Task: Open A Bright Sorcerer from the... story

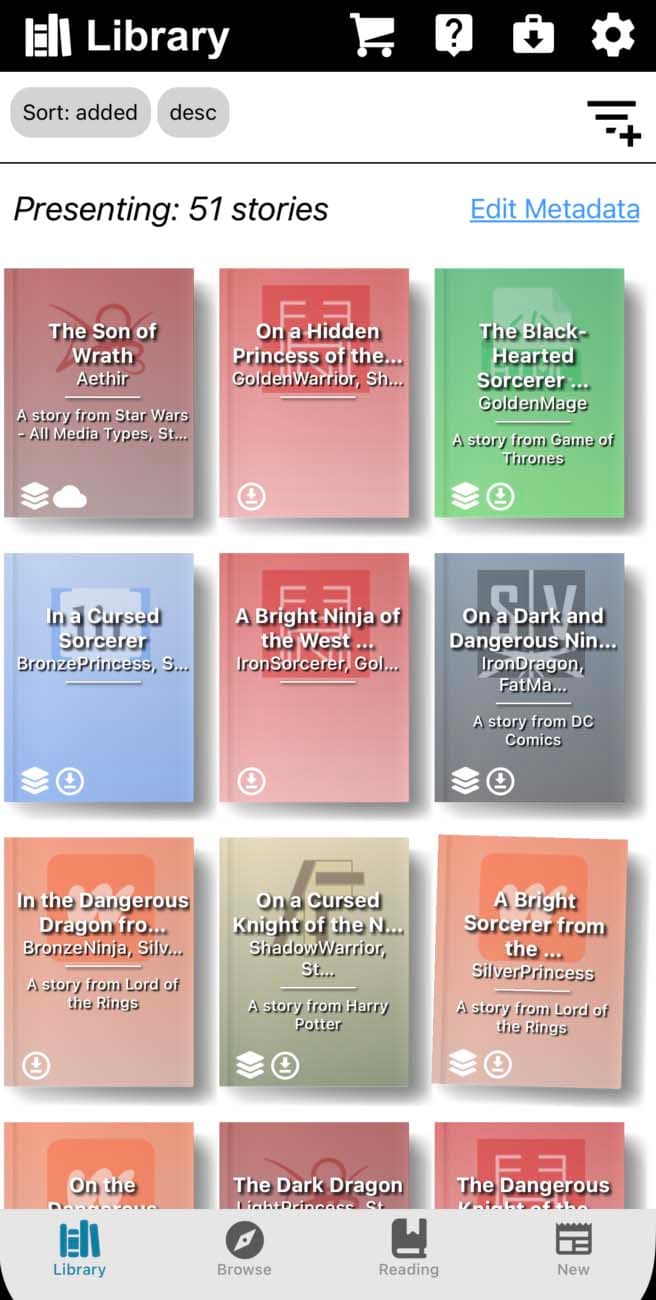Action: [x=531, y=961]
